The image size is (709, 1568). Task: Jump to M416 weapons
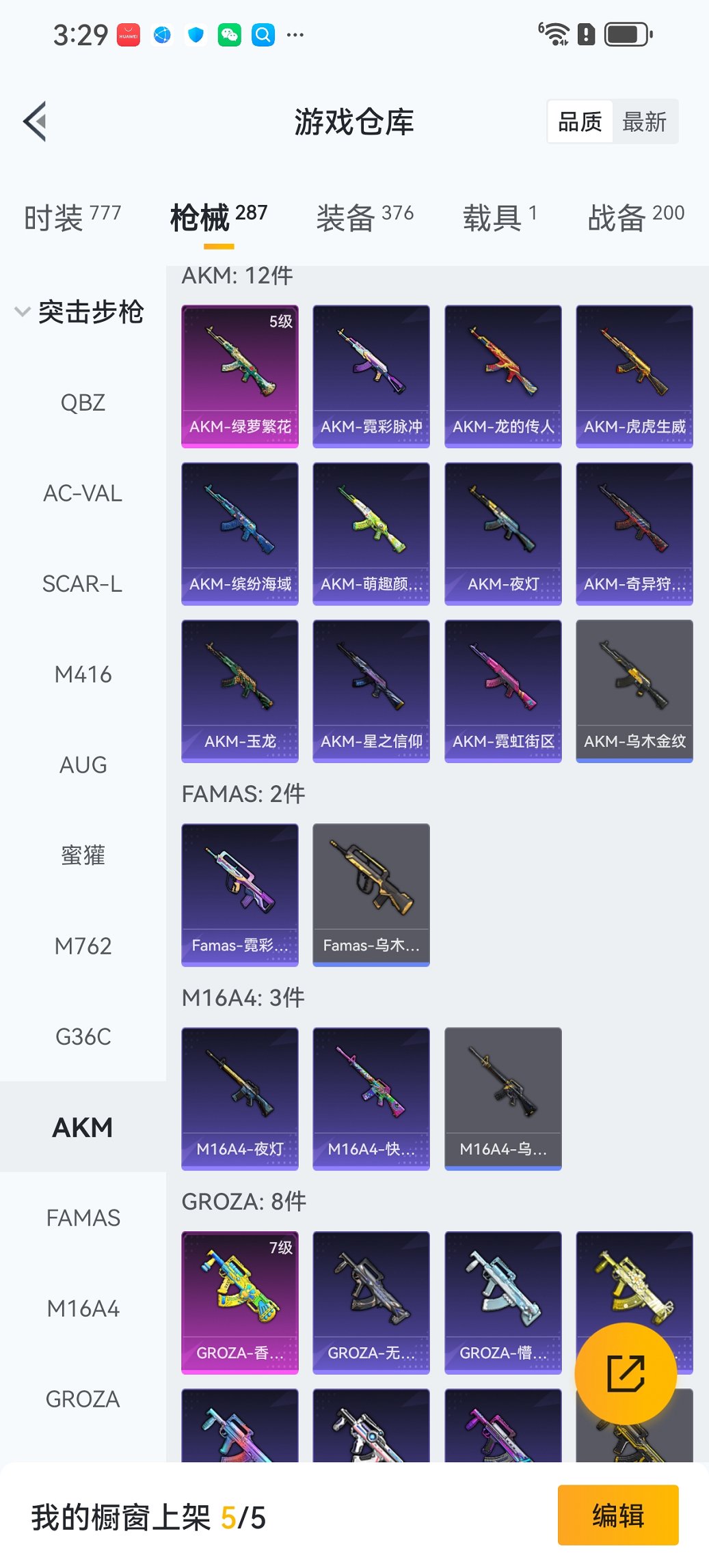pyautogui.click(x=83, y=675)
